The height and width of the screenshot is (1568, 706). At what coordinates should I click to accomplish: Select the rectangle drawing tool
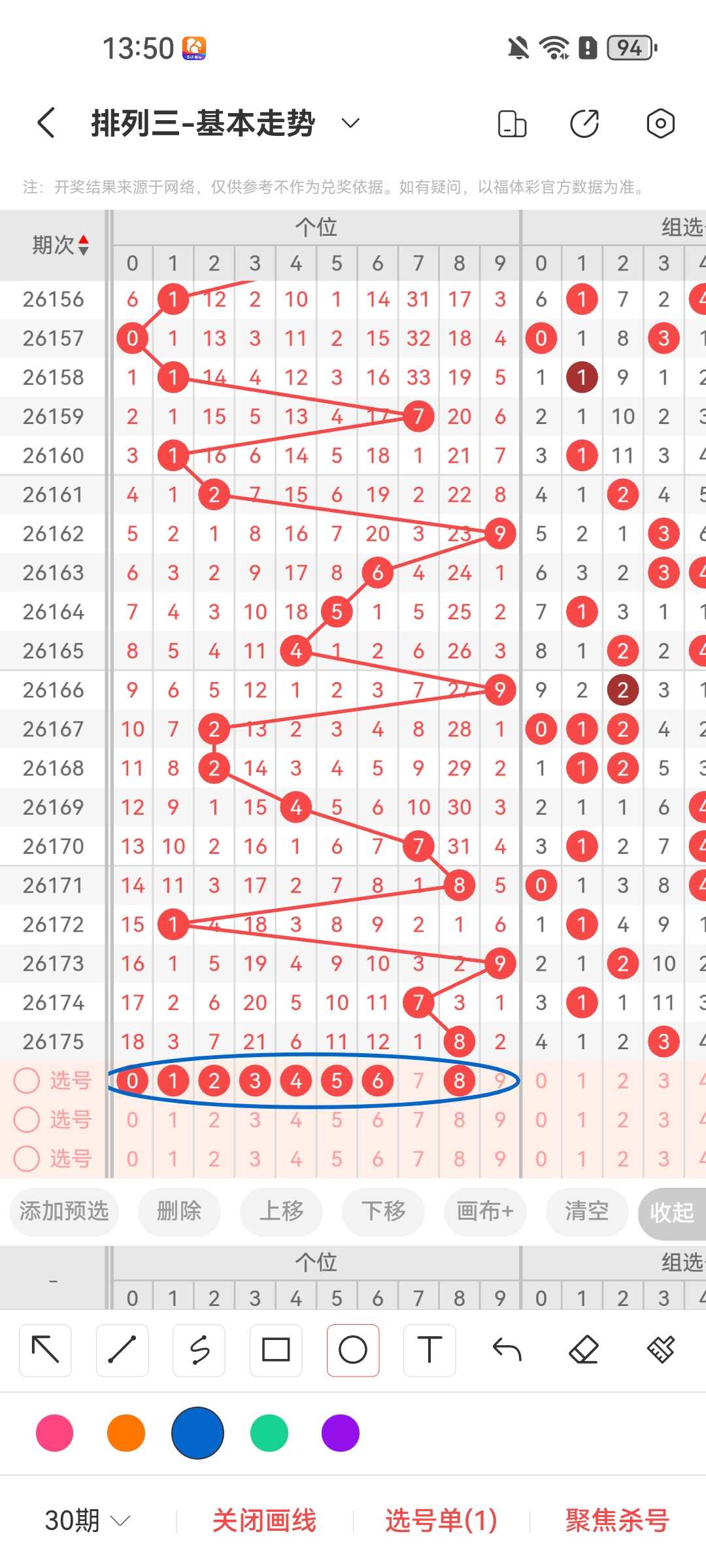276,1350
